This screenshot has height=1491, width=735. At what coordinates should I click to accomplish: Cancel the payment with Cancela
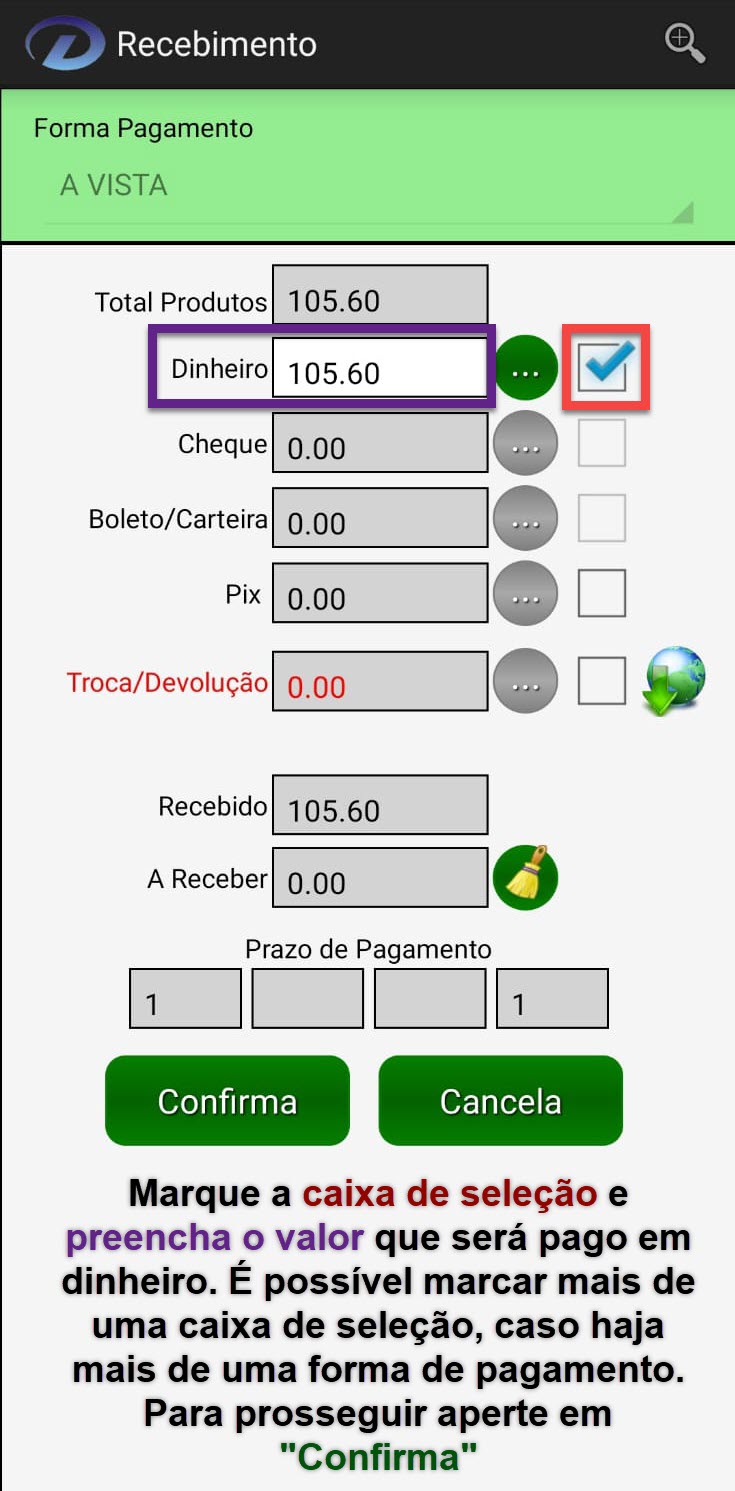click(500, 1100)
